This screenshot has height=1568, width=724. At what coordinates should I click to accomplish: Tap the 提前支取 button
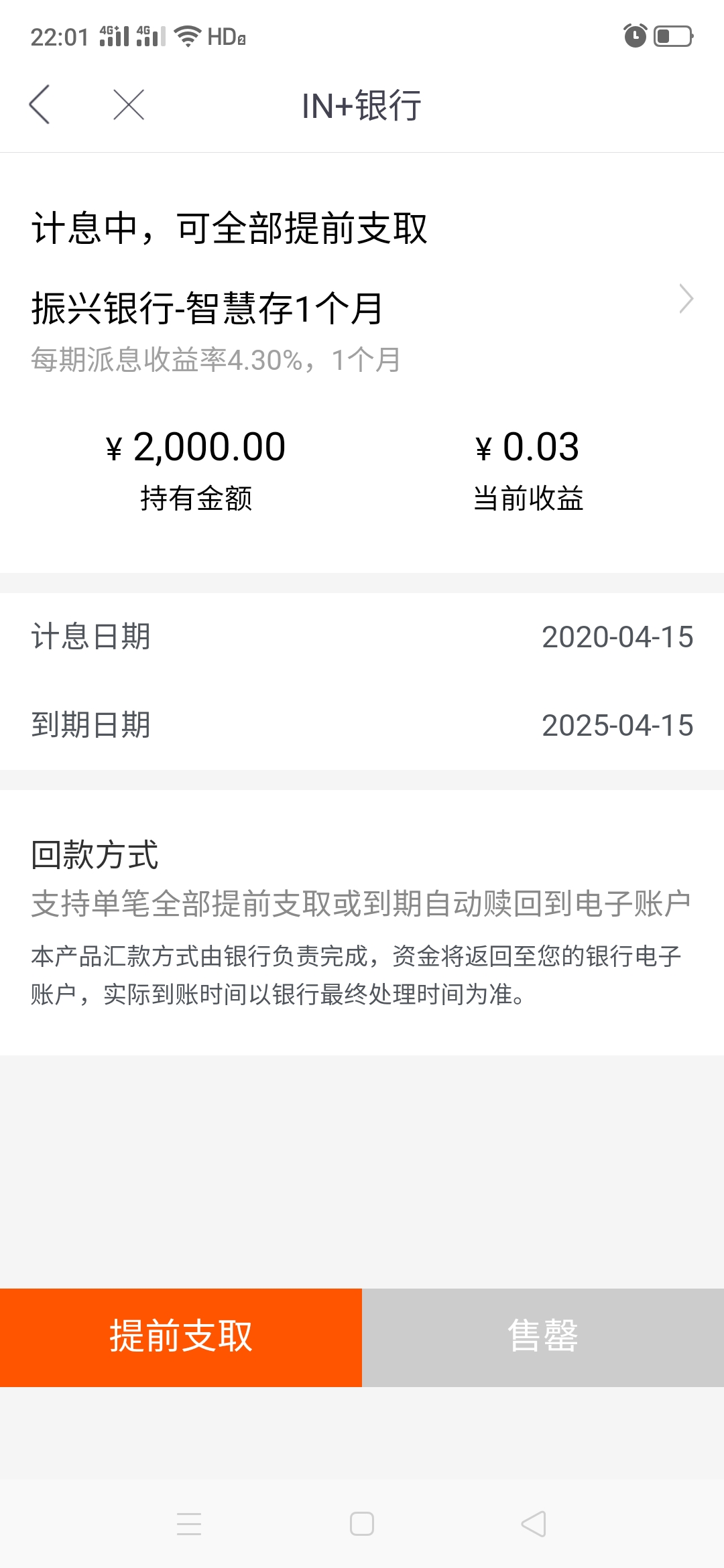tap(181, 1337)
